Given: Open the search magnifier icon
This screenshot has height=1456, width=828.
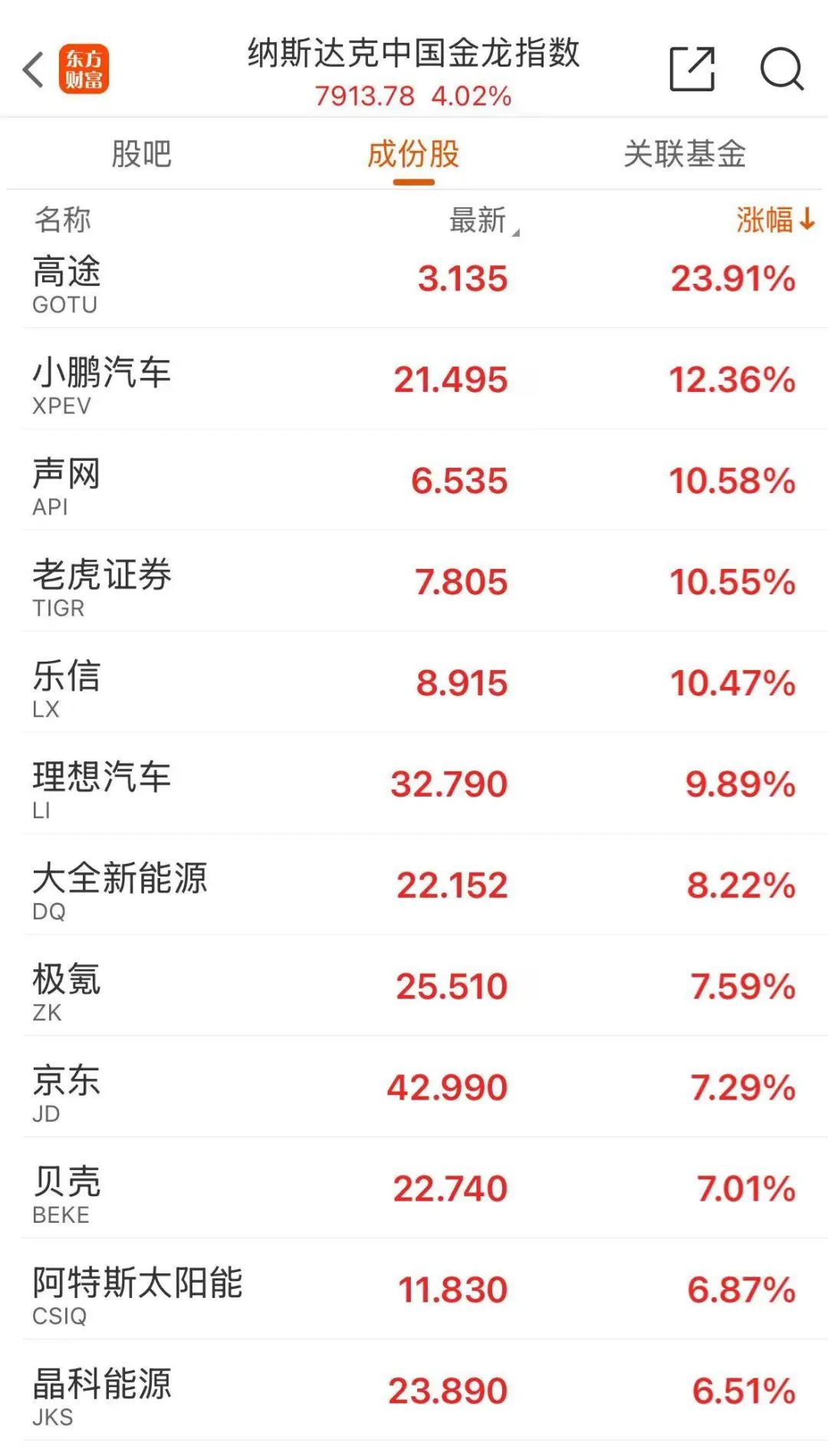Looking at the screenshot, I should point(780,69).
